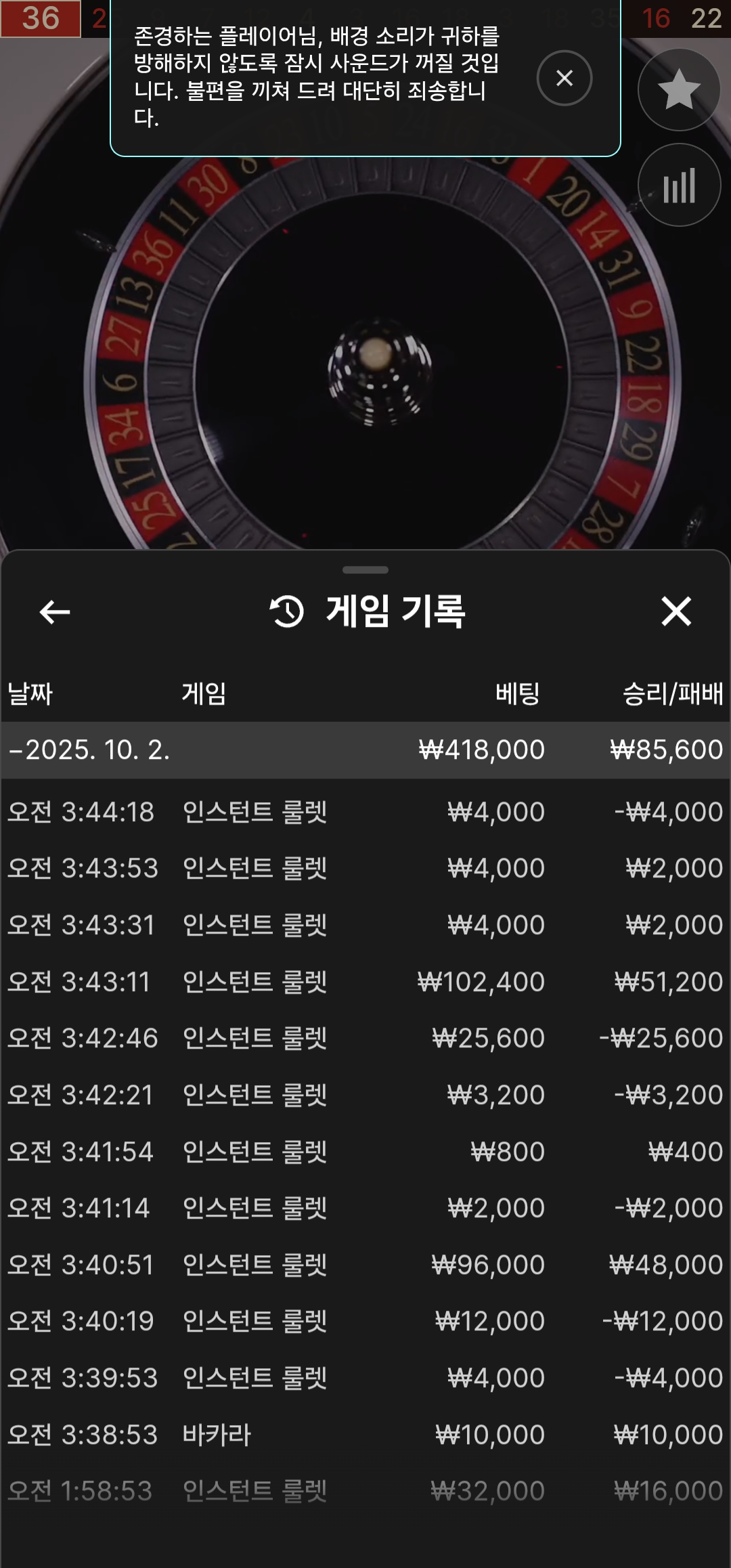Dismiss the sound notice banner

564,78
